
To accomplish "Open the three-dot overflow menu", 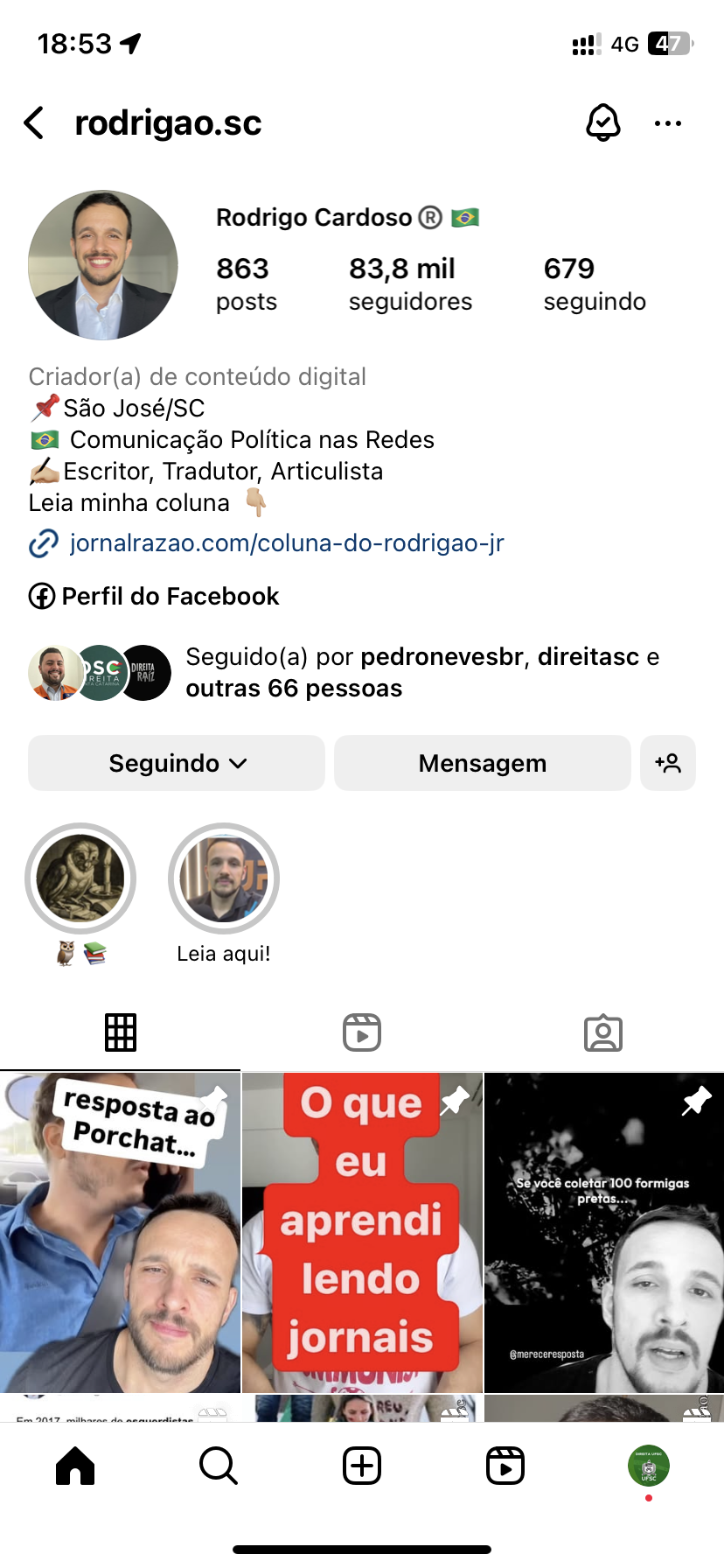I will tap(668, 123).
